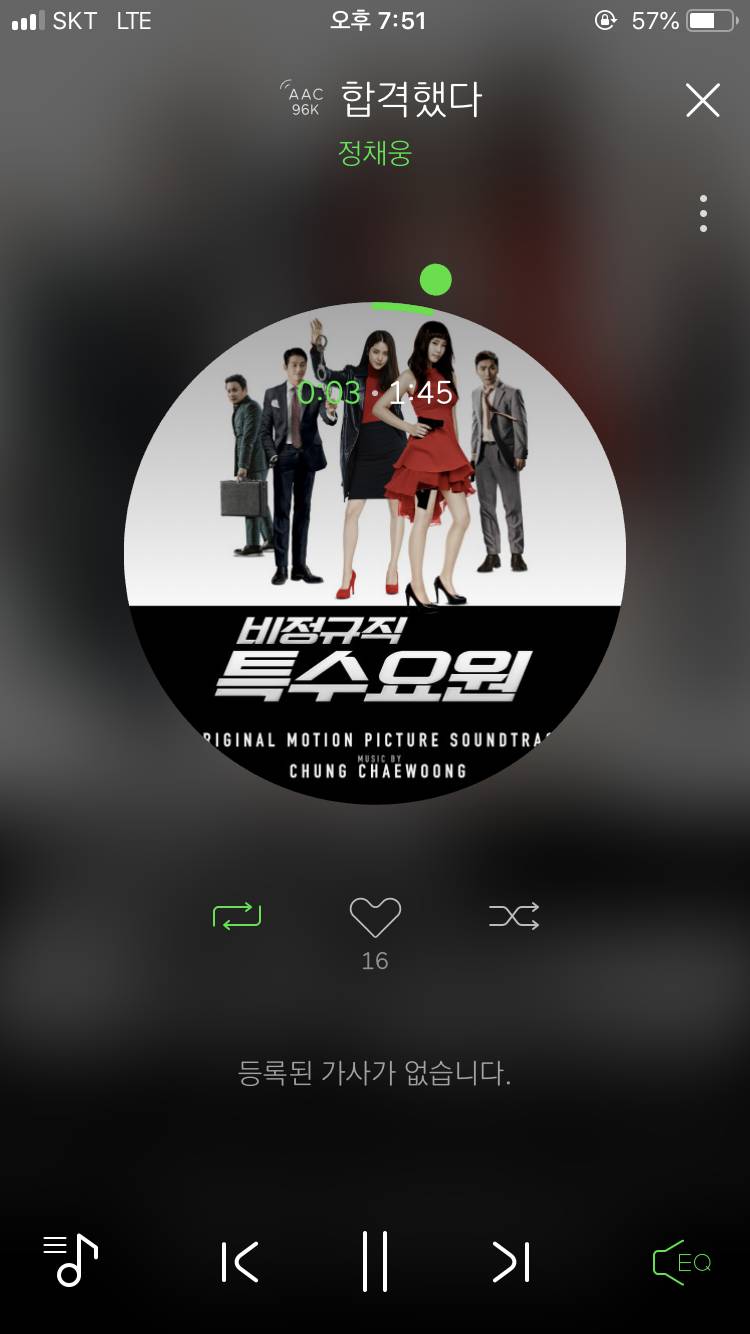The width and height of the screenshot is (750, 1334).
Task: Tap the lyrics area showing 등록된 가사가 없습니다
Action: (375, 1074)
